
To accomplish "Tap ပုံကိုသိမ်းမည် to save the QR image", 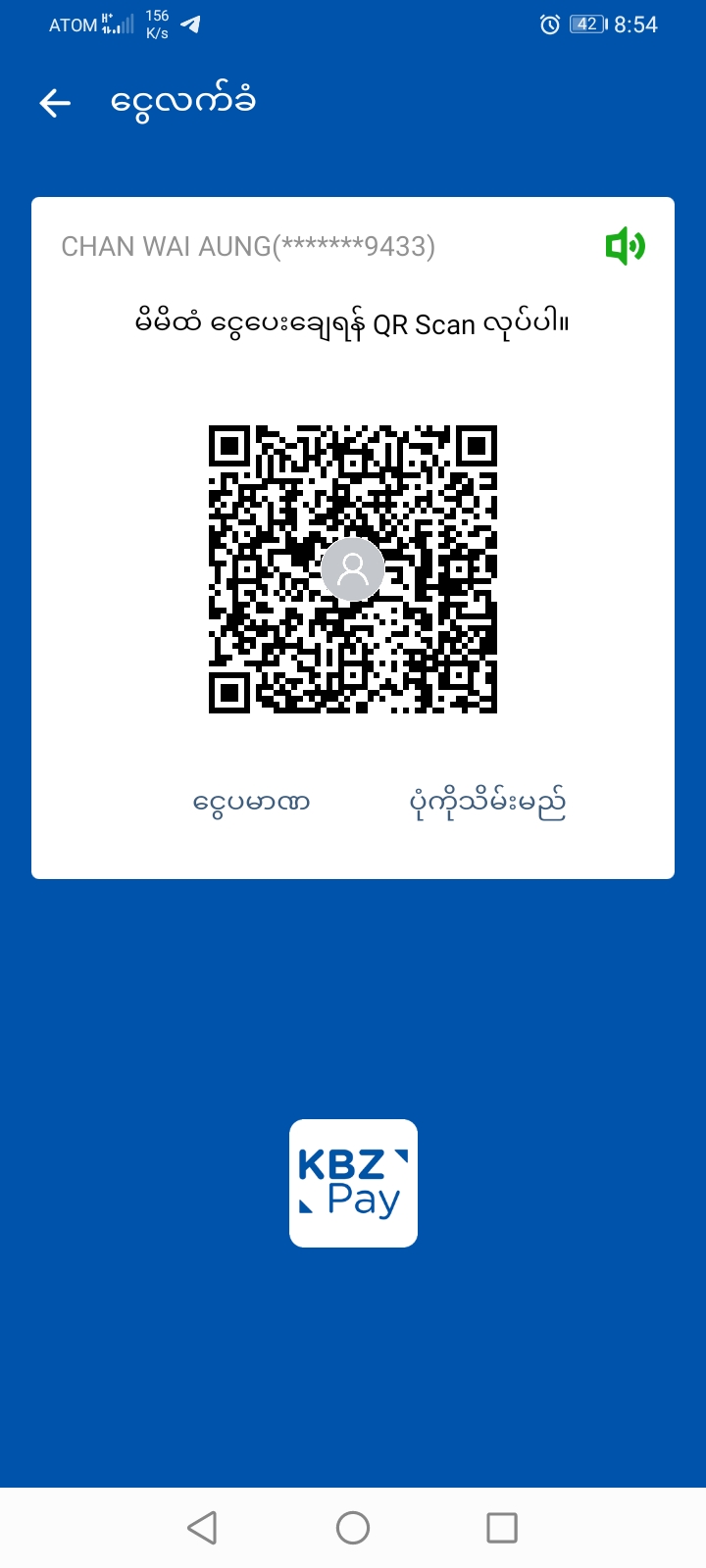I will point(487,804).
